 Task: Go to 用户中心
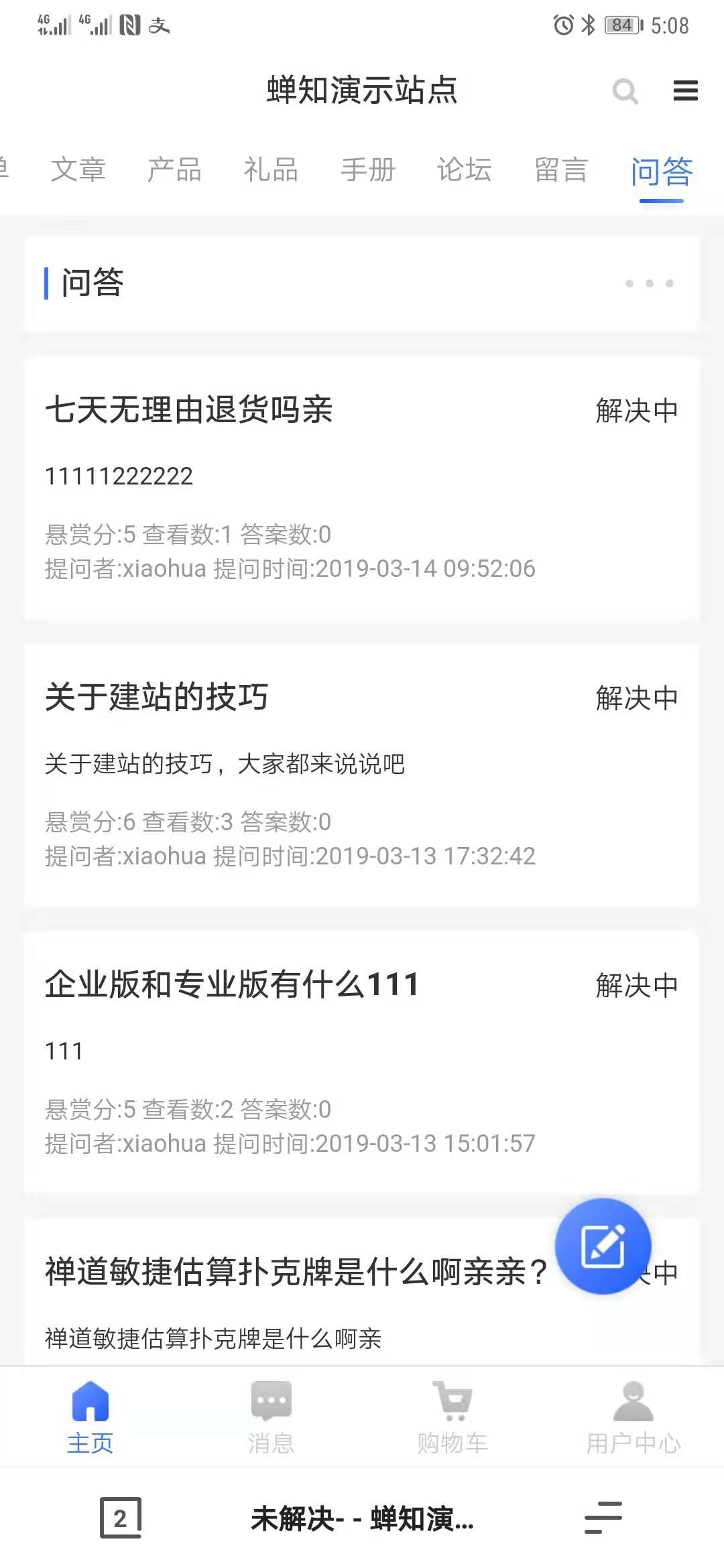[633, 1417]
